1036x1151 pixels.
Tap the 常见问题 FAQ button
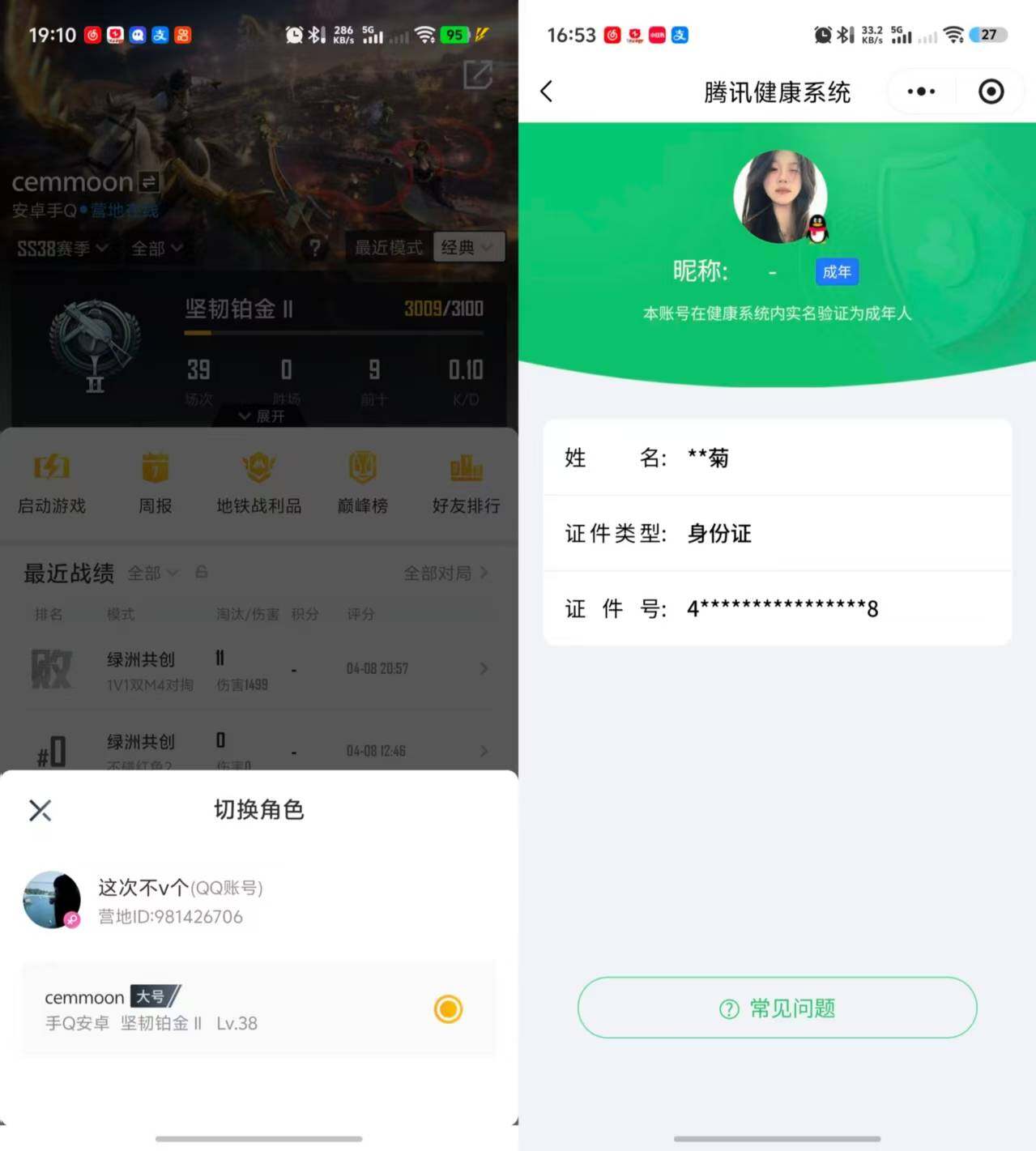[776, 1008]
